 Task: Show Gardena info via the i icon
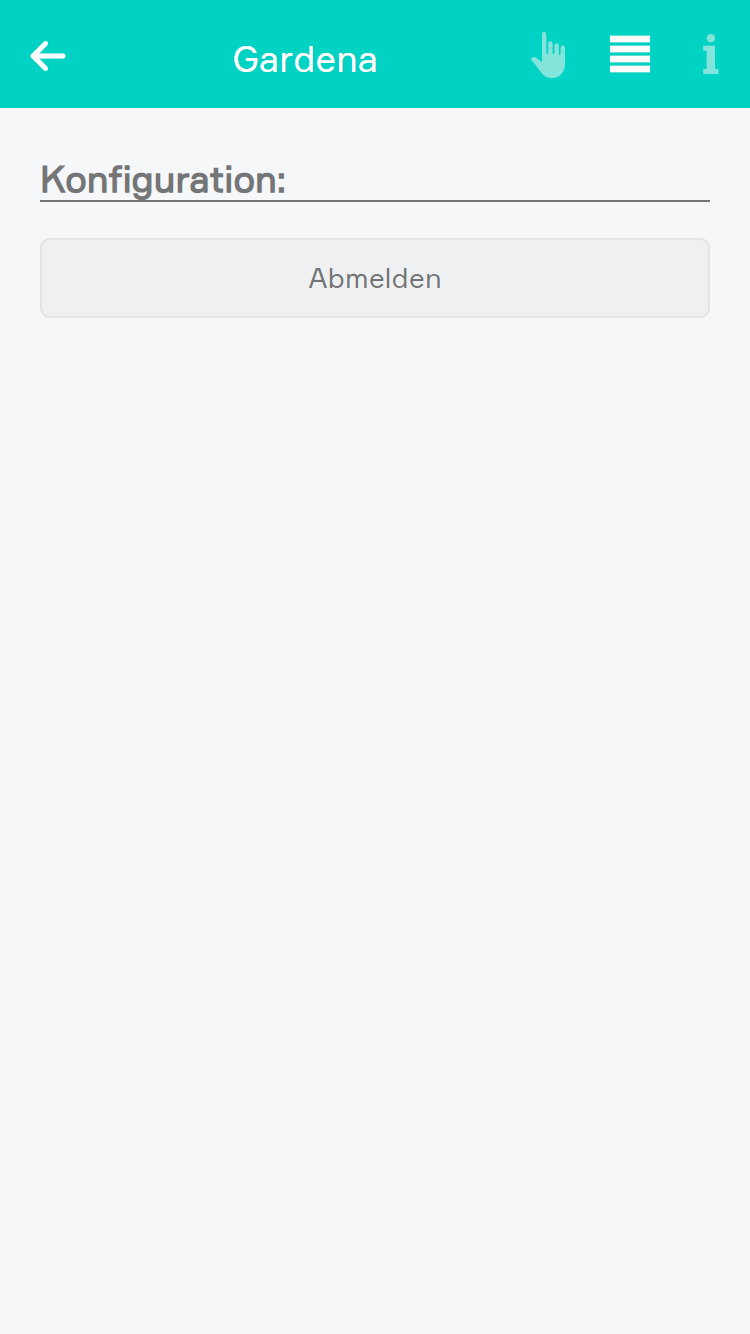point(710,56)
